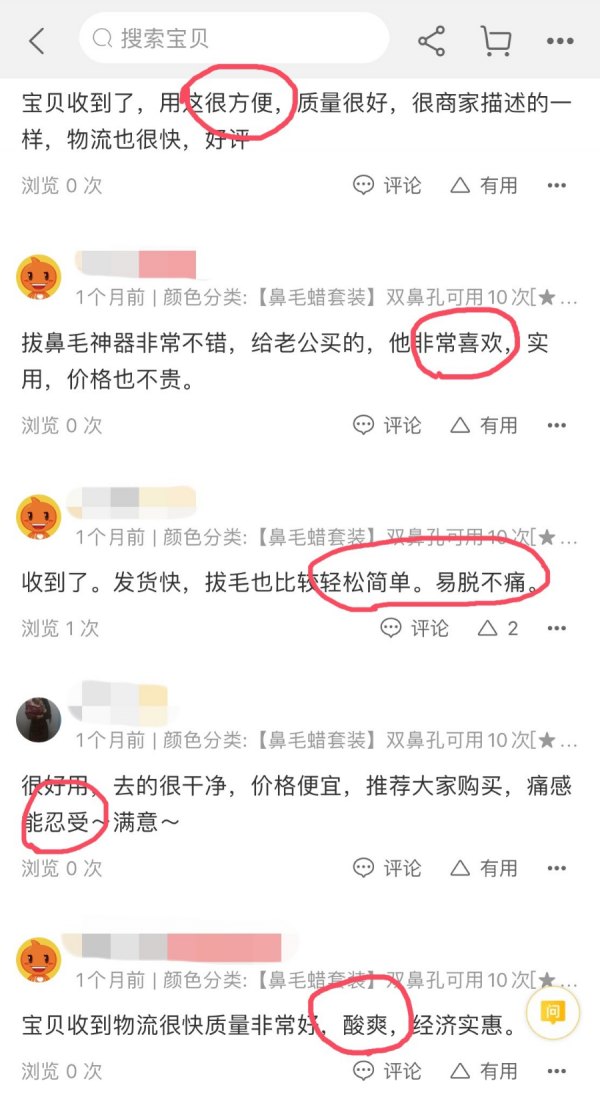Open the floating 问 ask button
This screenshot has height=1095, width=600.
553,1012
